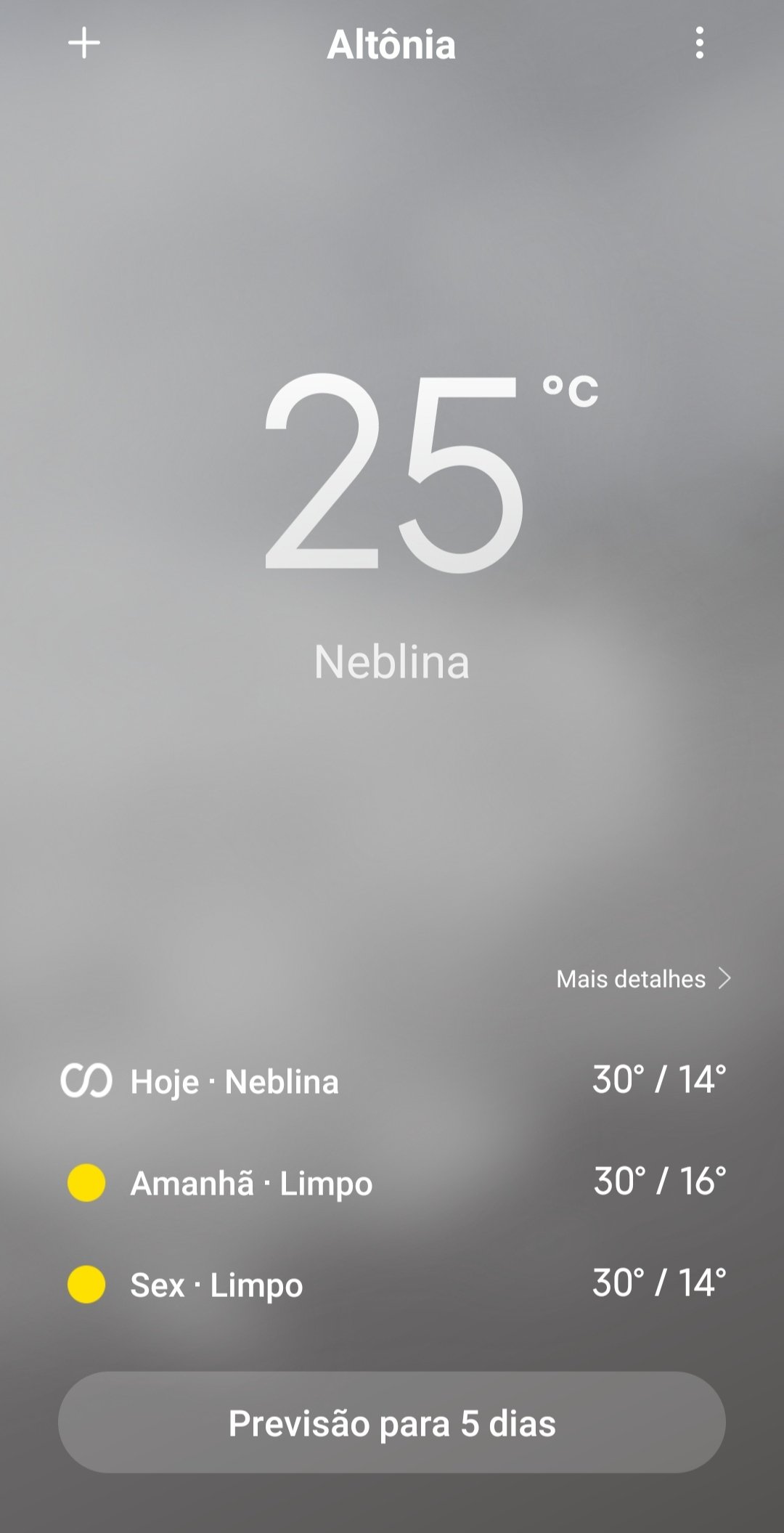This screenshot has width=784, height=1533.
Task: Open Mais detalhes link
Action: tap(643, 979)
